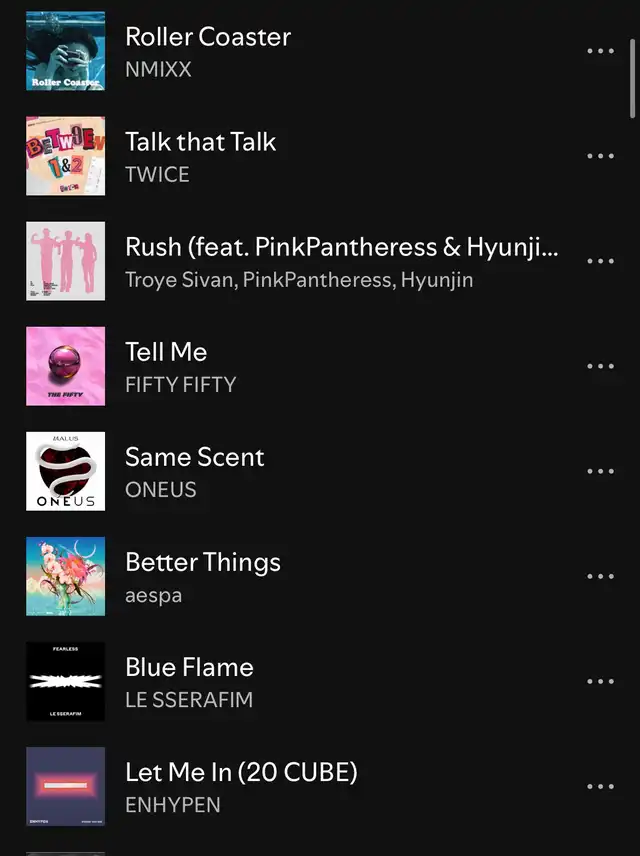
Task: Open more options for Let Me In
Action: (x=600, y=786)
